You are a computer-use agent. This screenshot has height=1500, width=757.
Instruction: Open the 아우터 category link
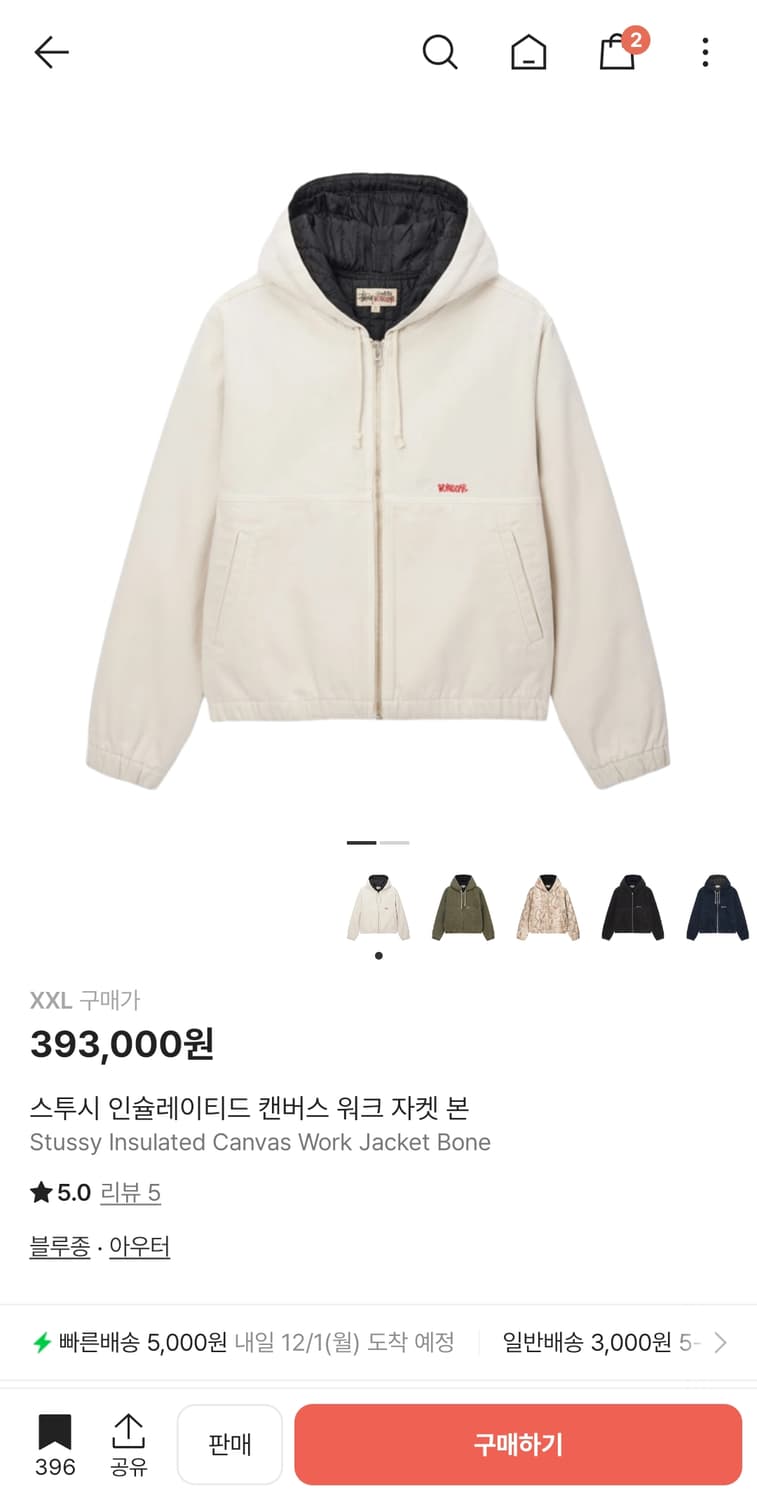(x=140, y=1246)
